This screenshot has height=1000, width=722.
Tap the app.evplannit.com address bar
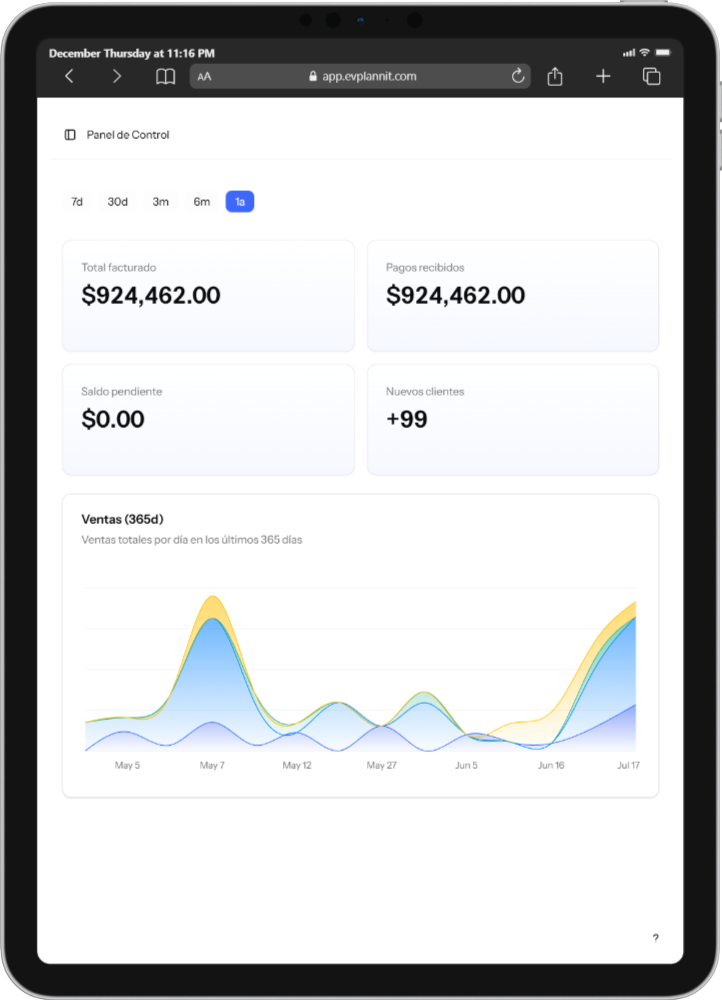[362, 76]
